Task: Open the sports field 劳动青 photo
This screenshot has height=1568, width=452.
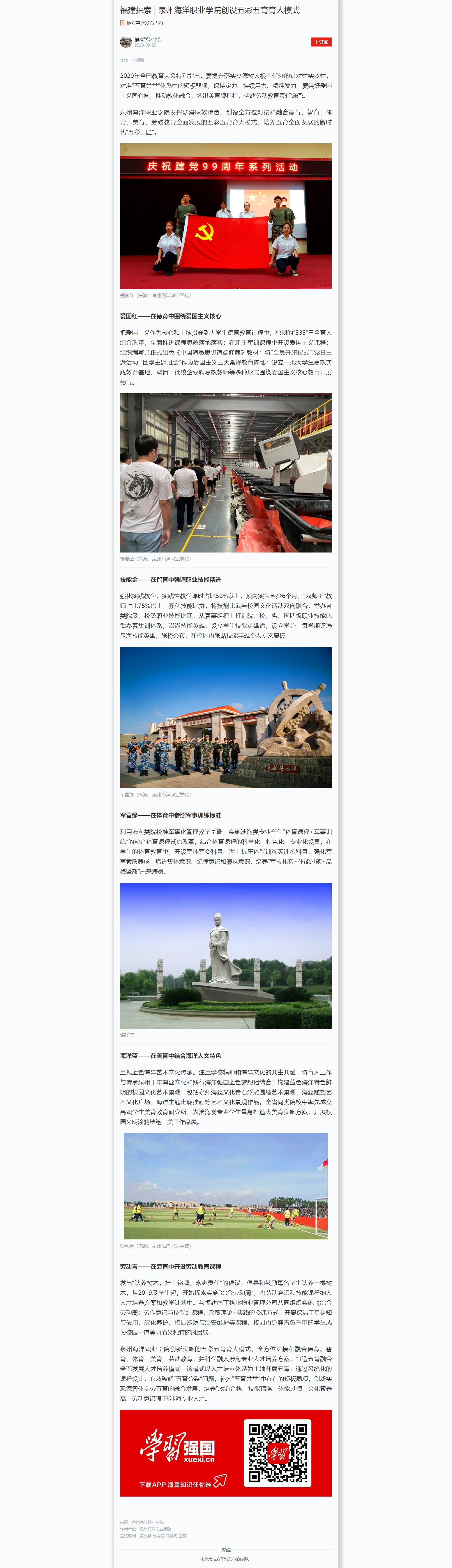Action: tap(226, 1186)
